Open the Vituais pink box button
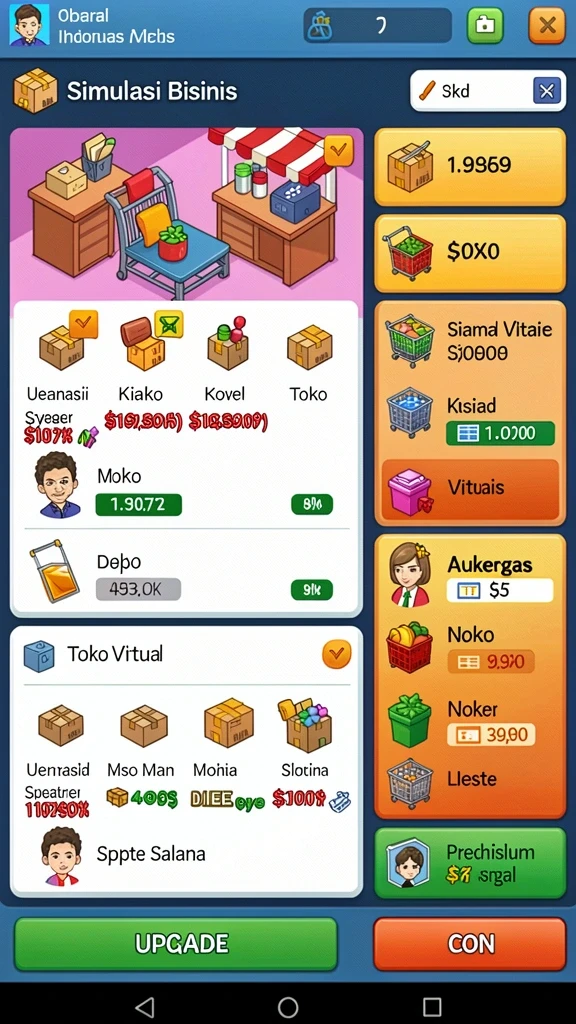Image resolution: width=576 pixels, height=1024 pixels. click(470, 489)
